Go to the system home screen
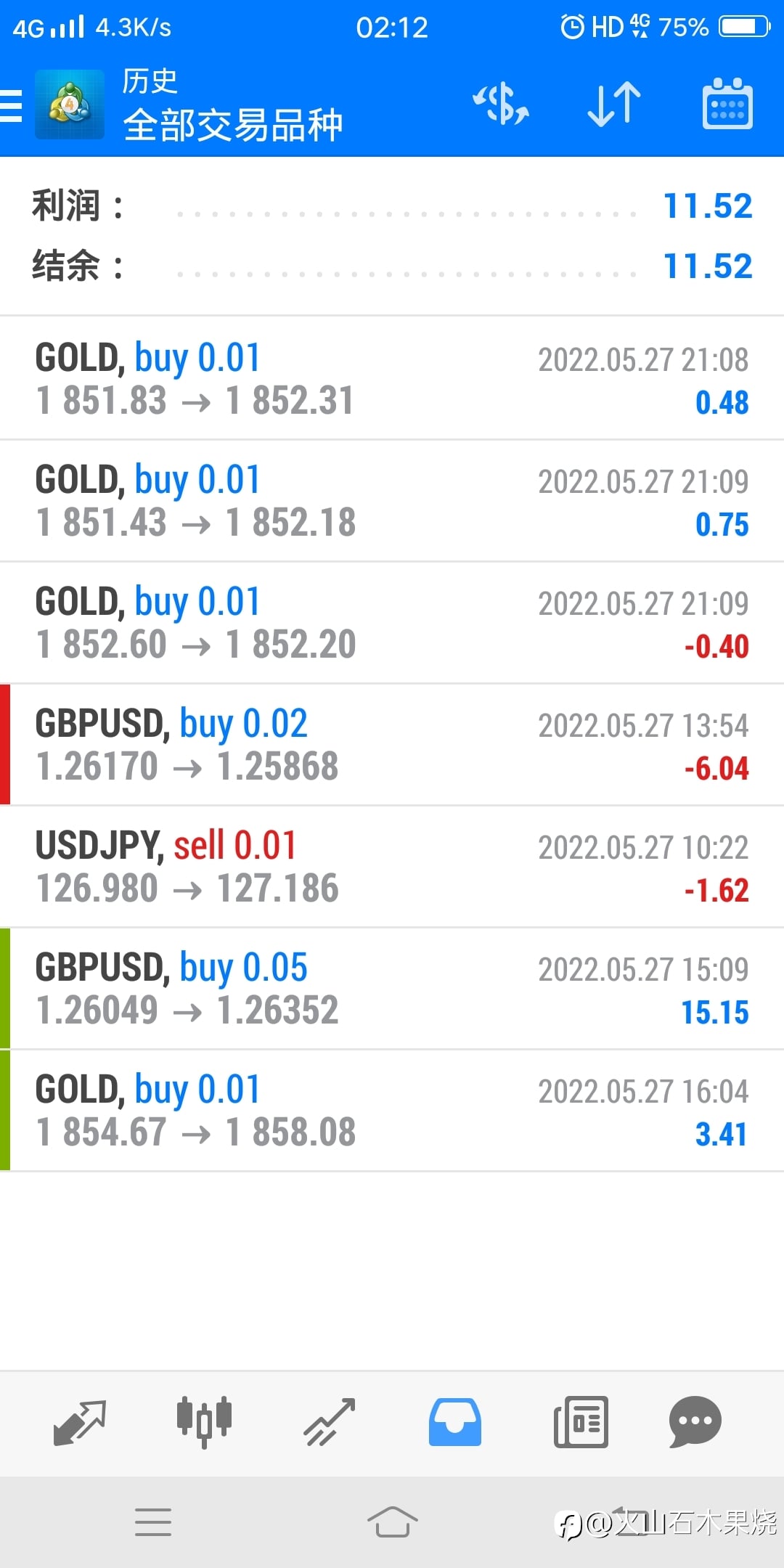Viewport: 784px width, 1568px height. click(x=392, y=1522)
